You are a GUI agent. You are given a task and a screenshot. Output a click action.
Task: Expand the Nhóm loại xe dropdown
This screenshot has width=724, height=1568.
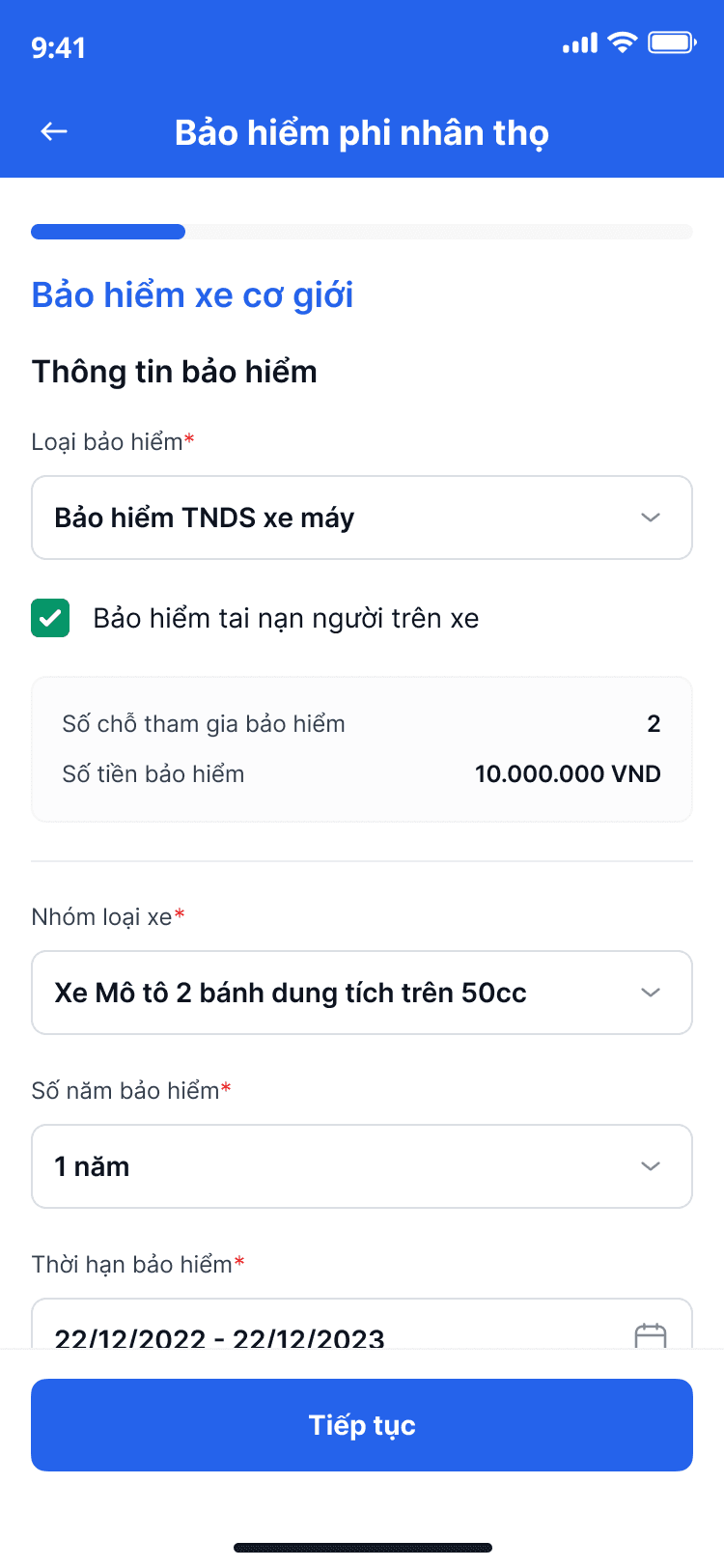point(362,993)
